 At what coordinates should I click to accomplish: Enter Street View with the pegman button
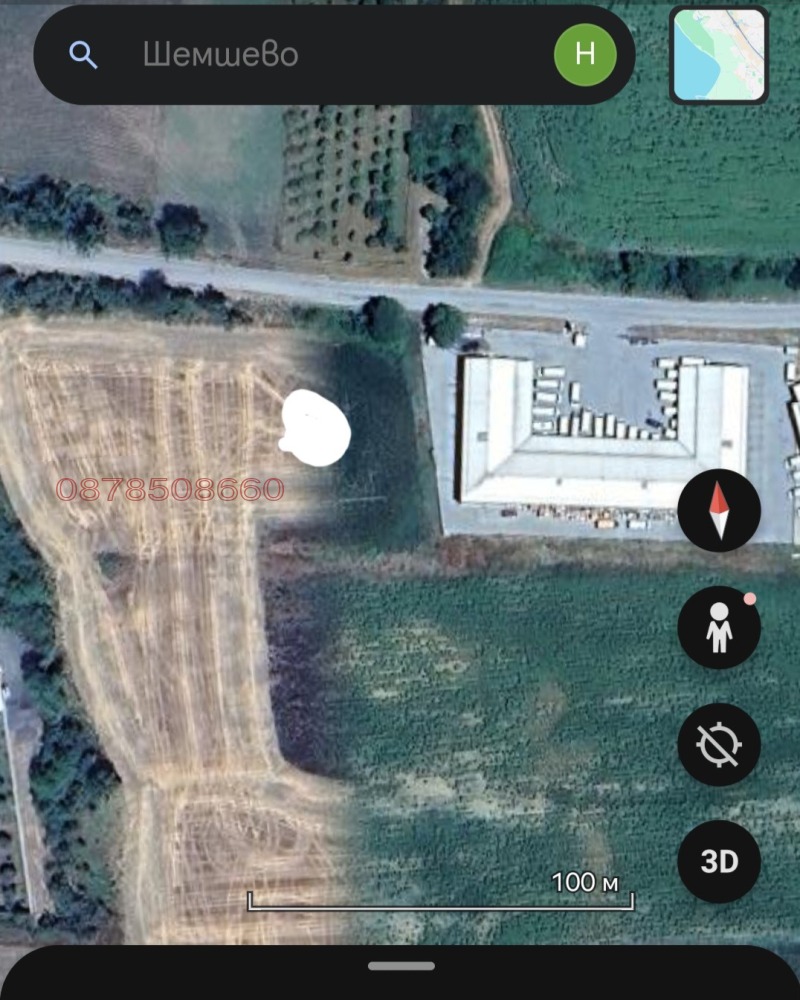coord(719,629)
